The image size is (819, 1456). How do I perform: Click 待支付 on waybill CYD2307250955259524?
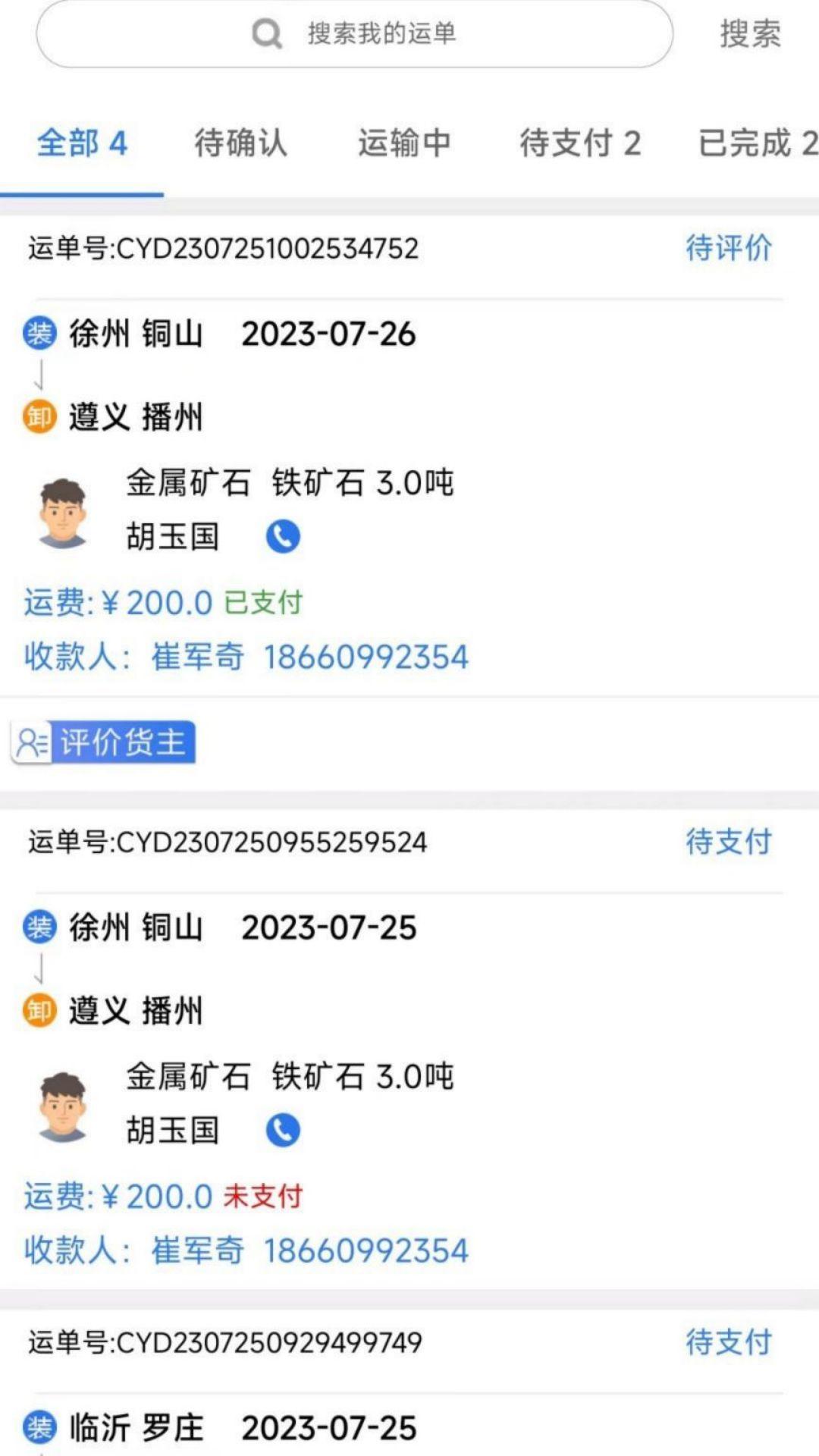pyautogui.click(x=729, y=840)
